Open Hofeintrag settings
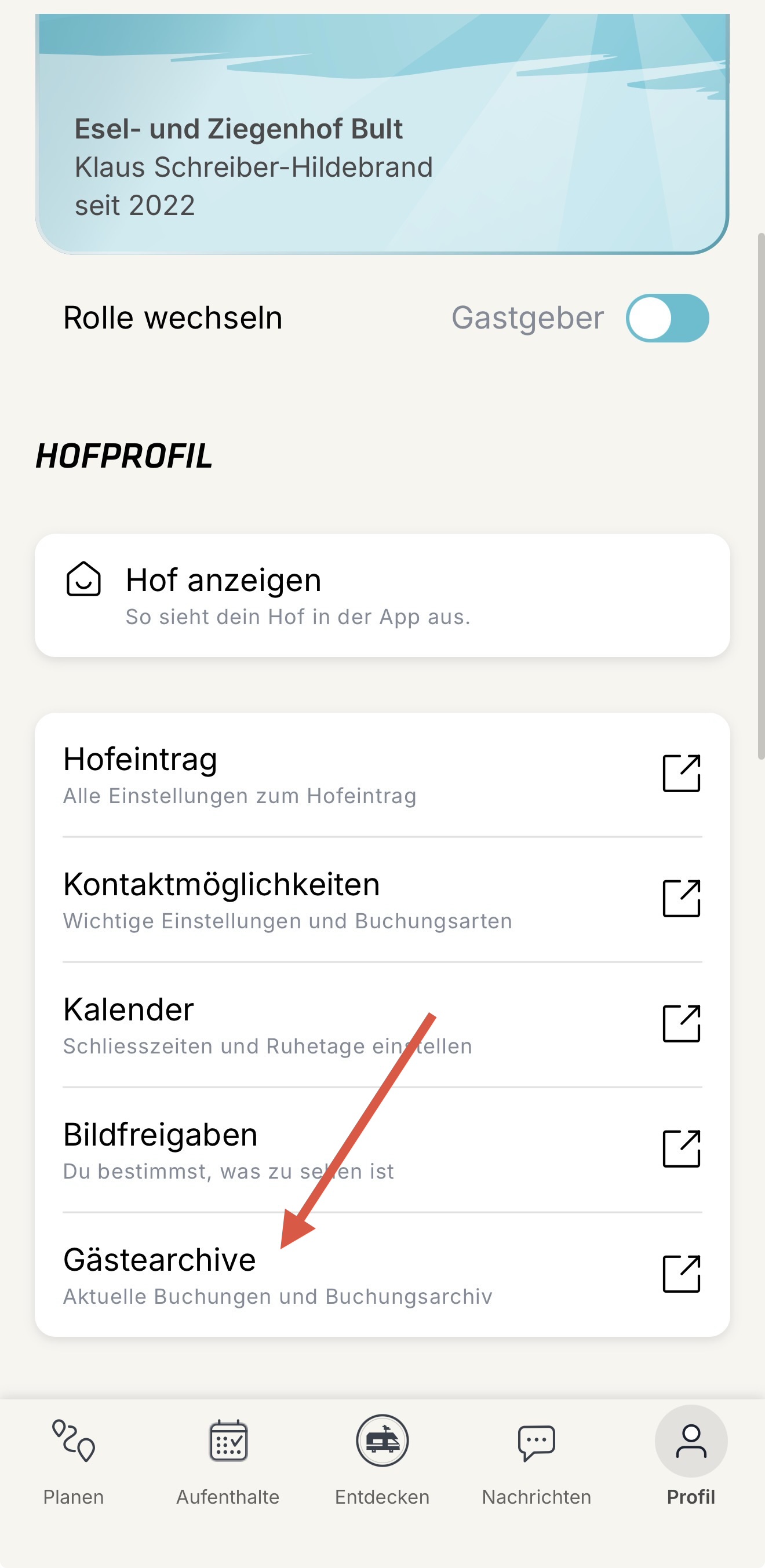The height and width of the screenshot is (1568, 765). click(x=382, y=774)
